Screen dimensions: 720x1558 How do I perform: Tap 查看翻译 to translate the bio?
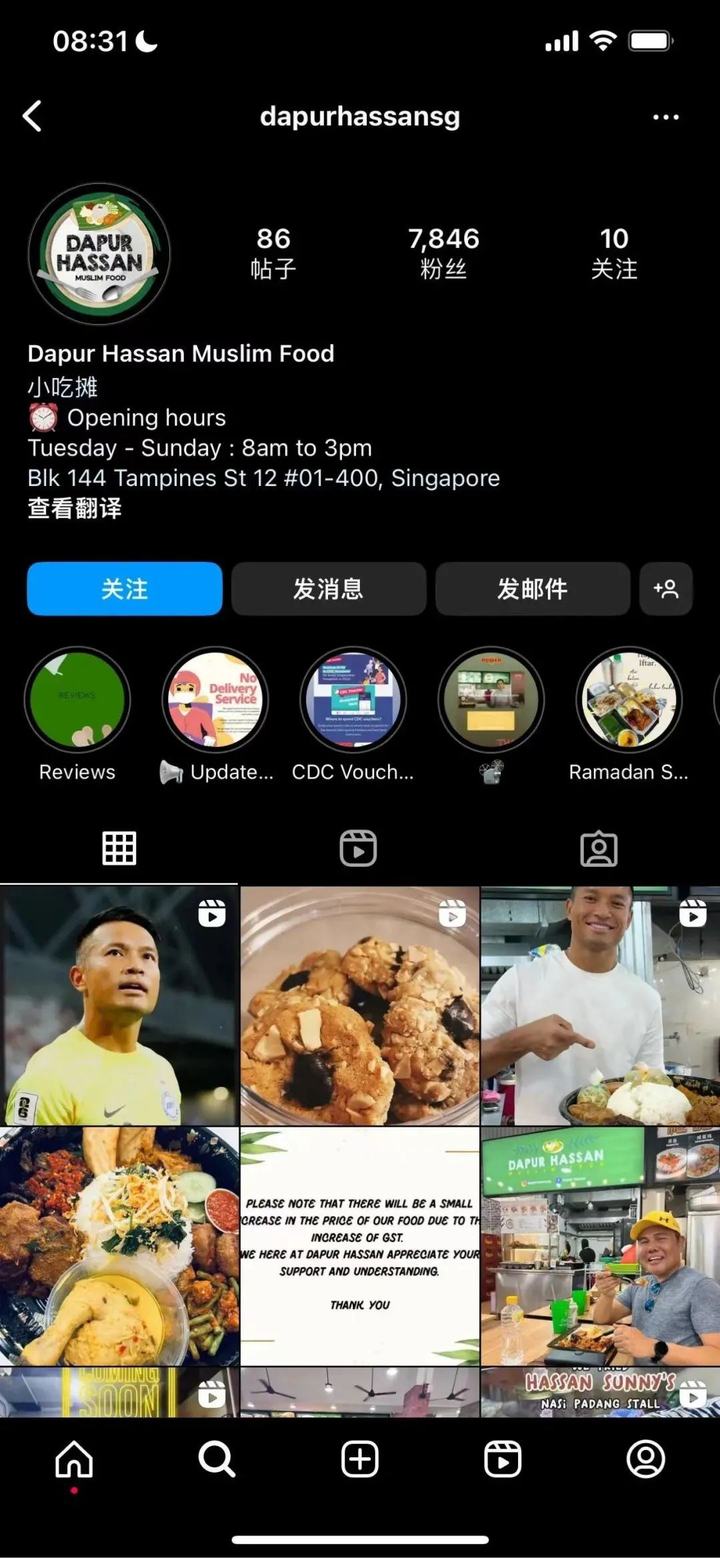74,508
